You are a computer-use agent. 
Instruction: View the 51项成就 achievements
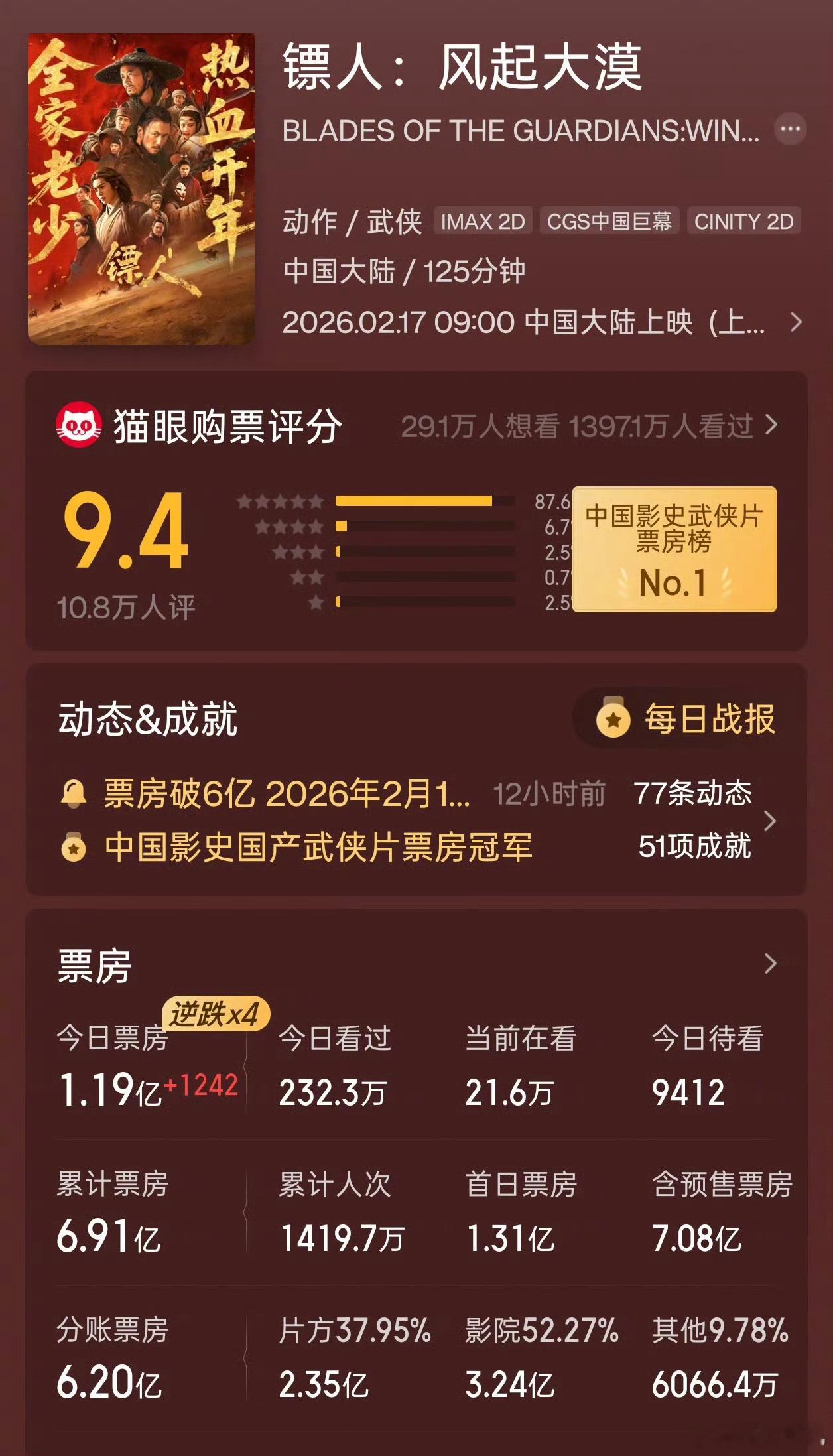pyautogui.click(x=696, y=845)
